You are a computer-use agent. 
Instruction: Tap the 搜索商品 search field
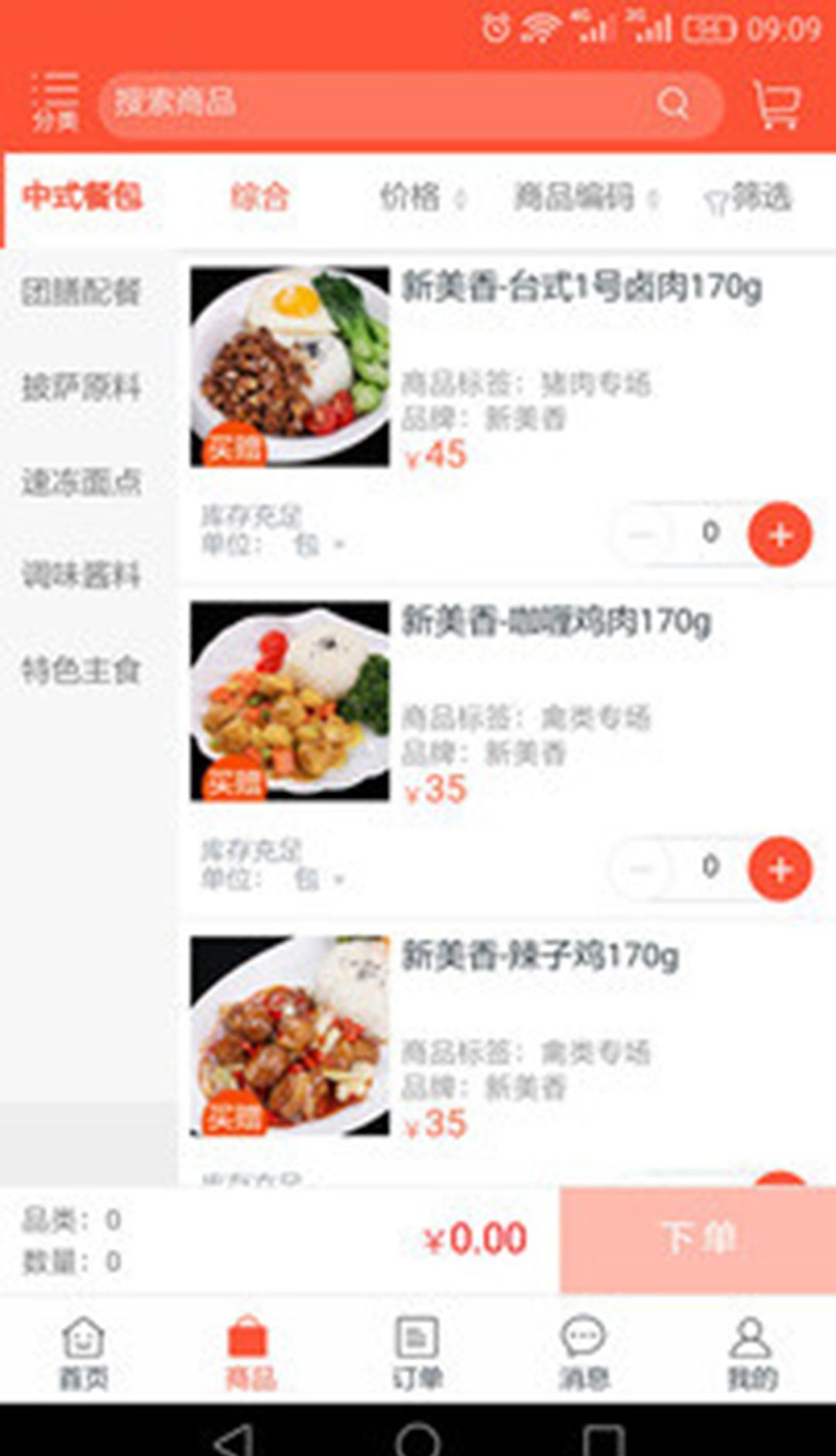pos(379,104)
